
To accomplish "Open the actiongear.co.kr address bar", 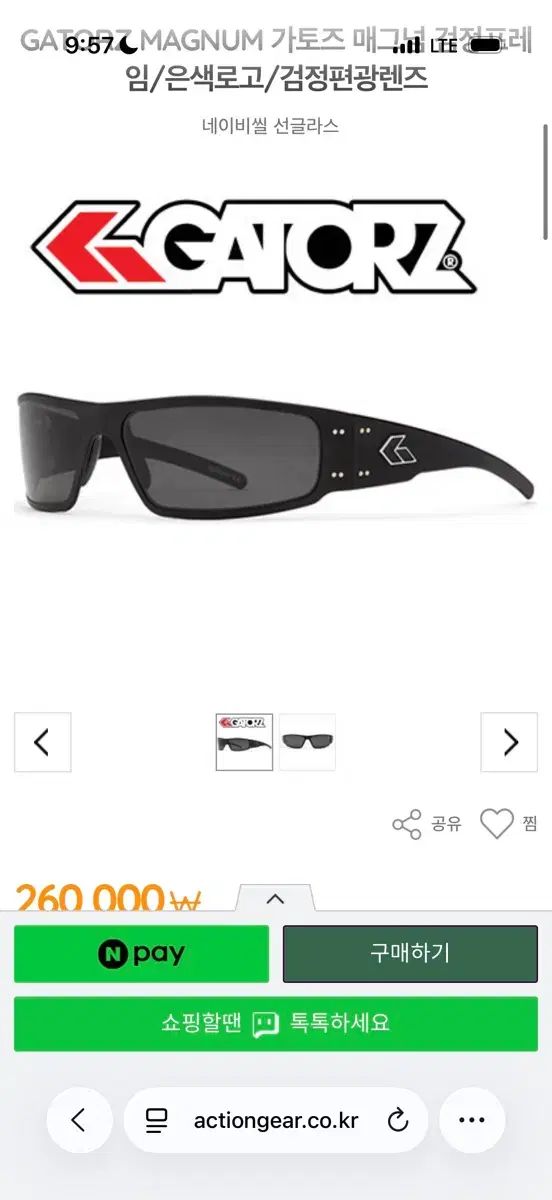I will tap(275, 1120).
